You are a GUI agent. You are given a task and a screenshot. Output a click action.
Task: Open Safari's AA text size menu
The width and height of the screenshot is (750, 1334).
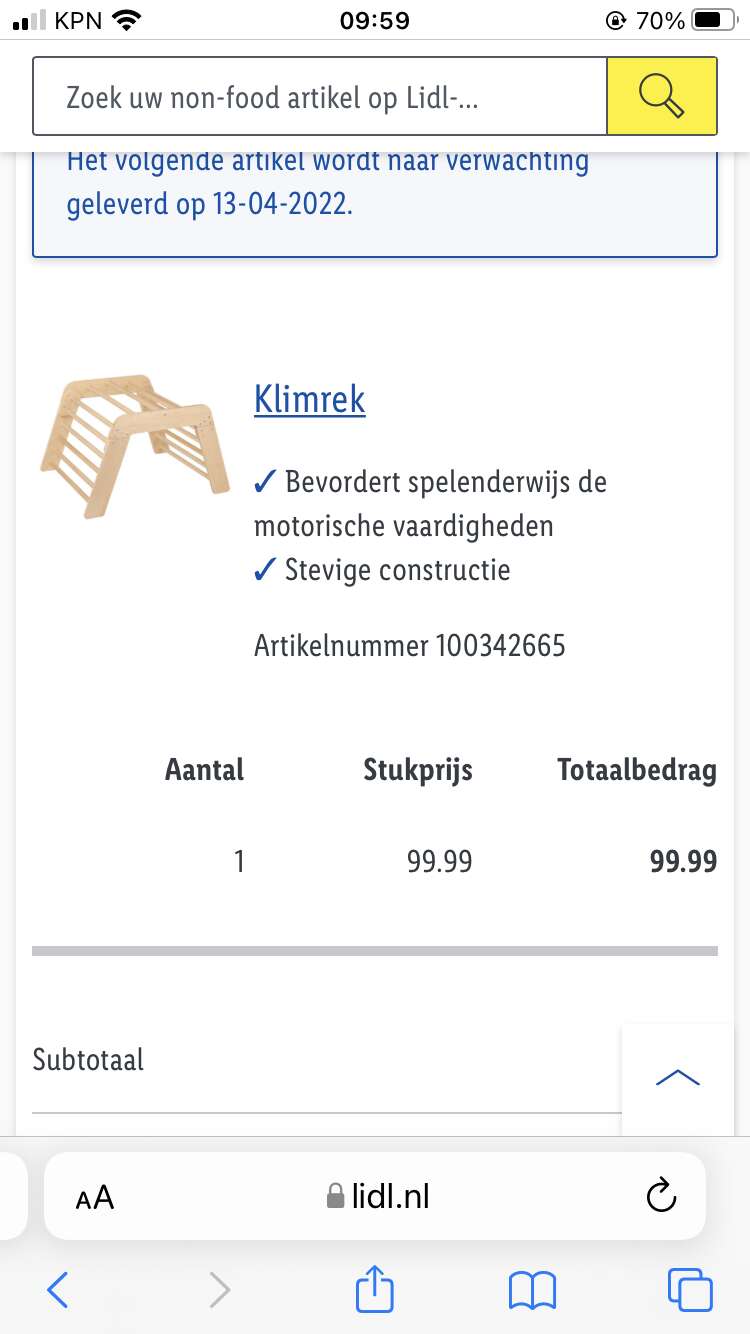(95, 1197)
